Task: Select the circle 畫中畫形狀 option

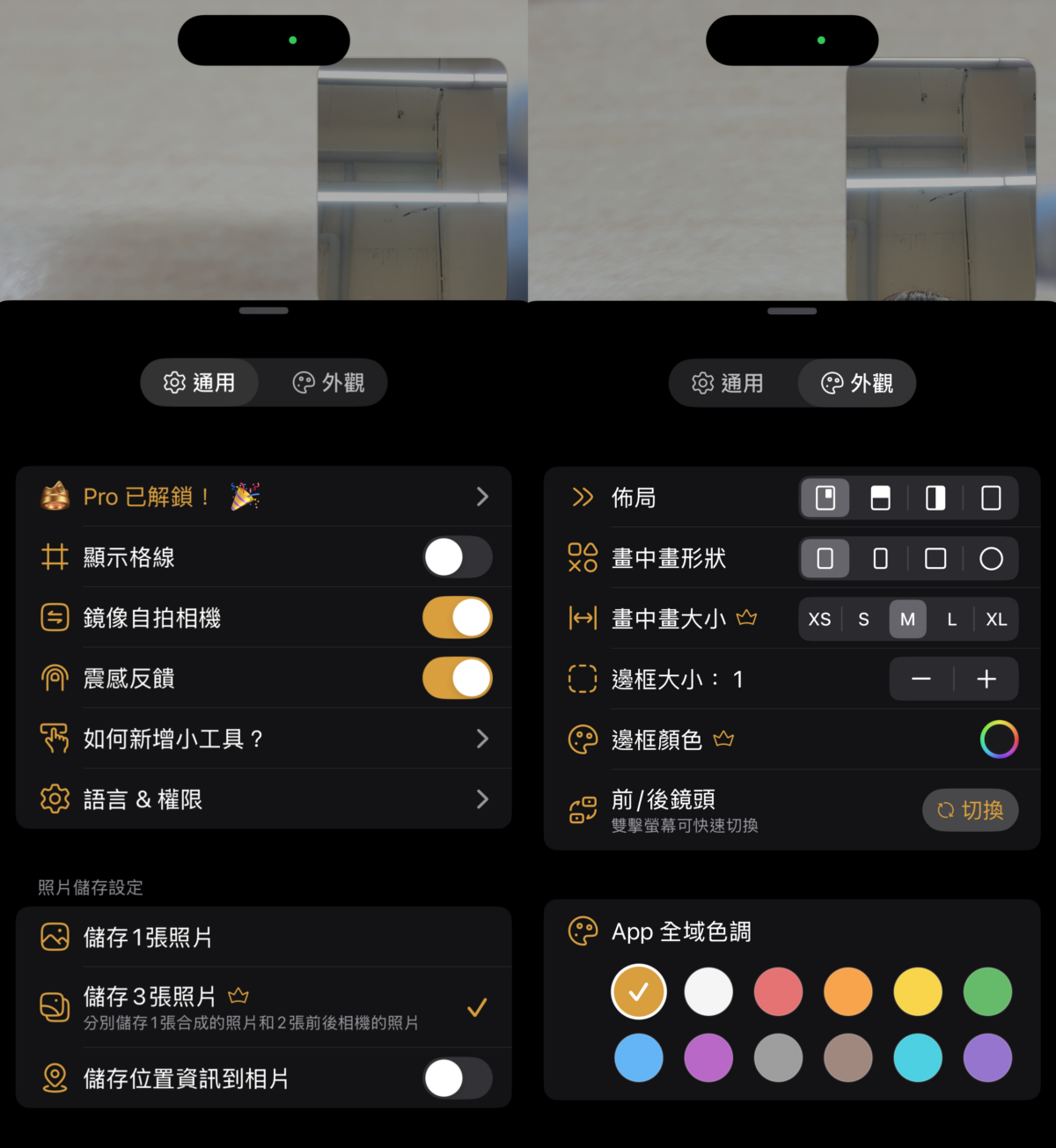Action: [x=991, y=559]
